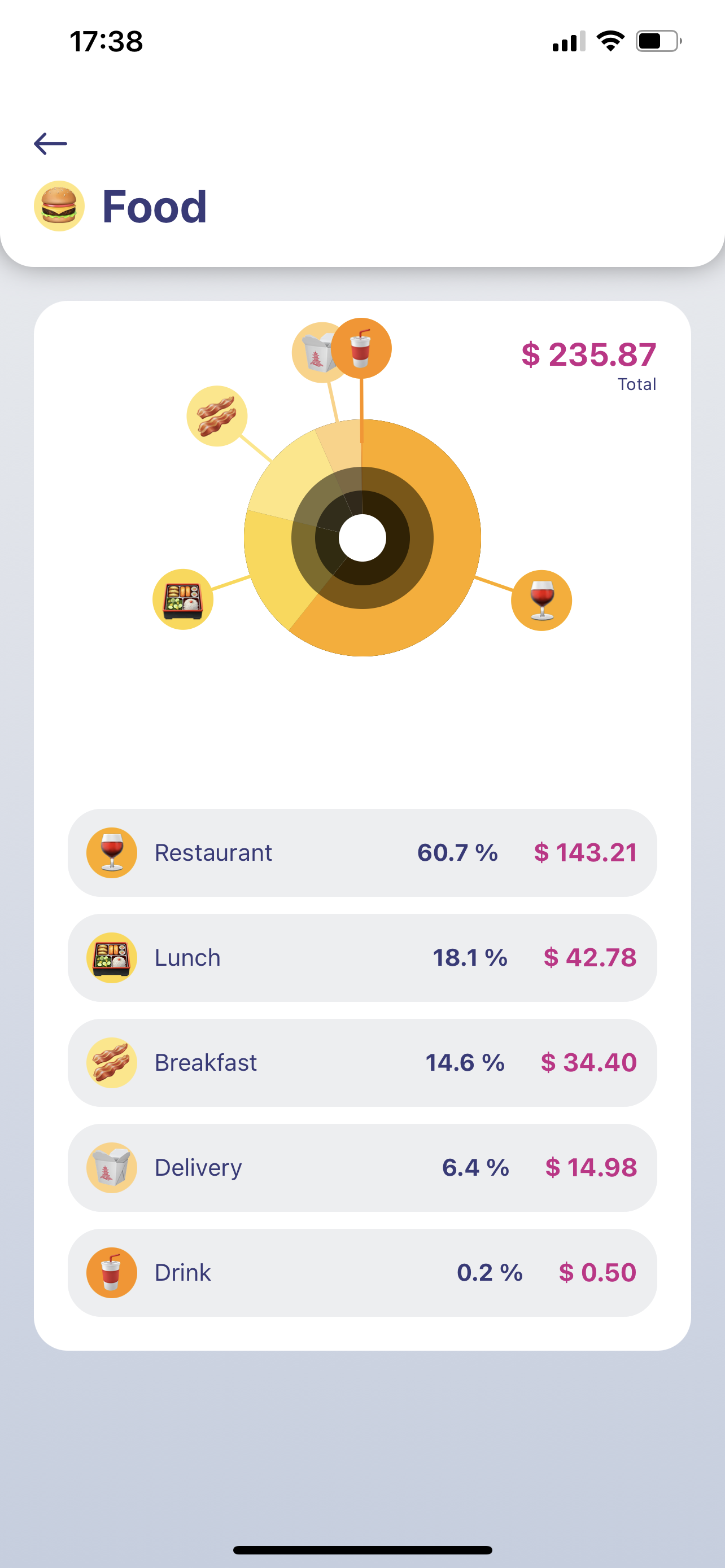Tap the drink cup marker on the chart
This screenshot has width=725, height=1568.
[x=364, y=347]
